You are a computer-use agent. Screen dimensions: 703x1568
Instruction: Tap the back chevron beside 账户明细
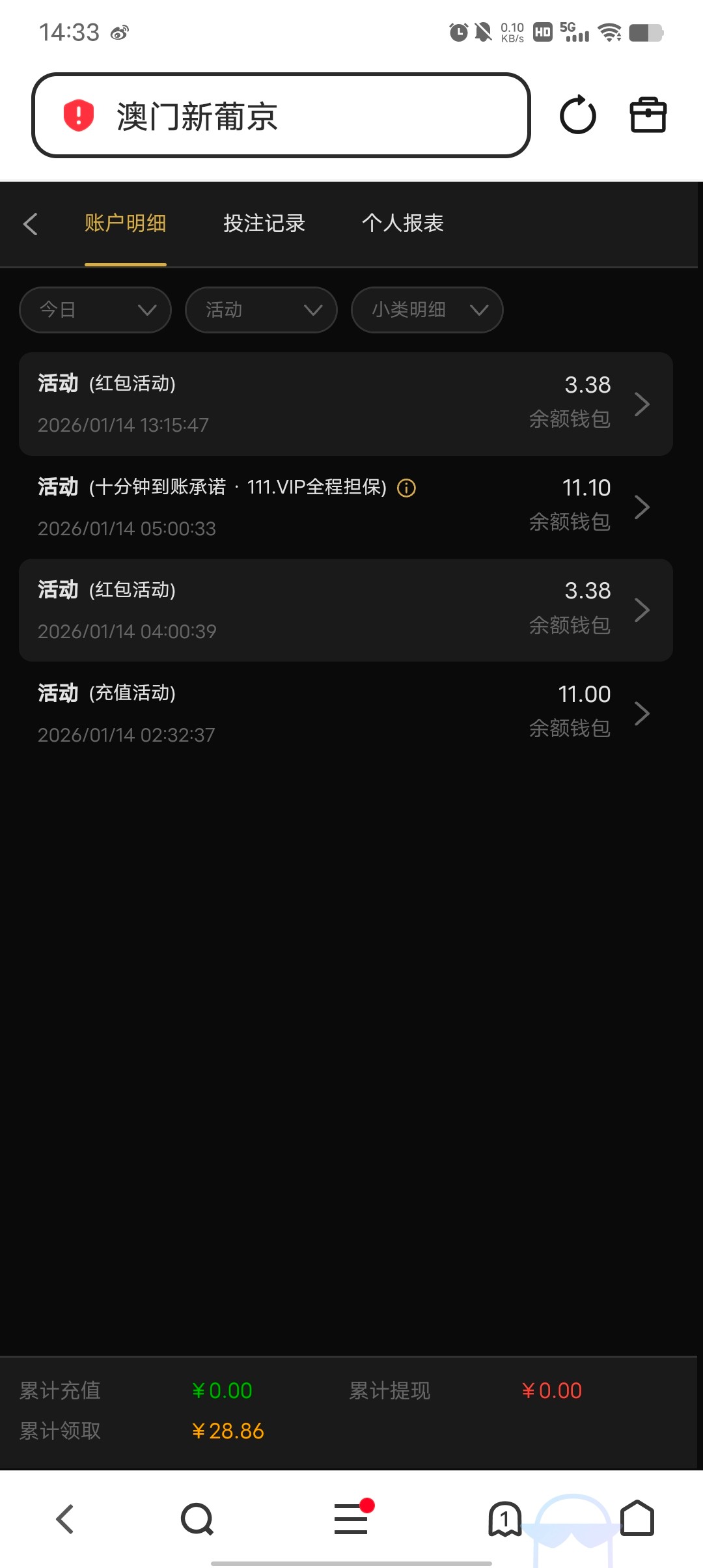coord(30,223)
